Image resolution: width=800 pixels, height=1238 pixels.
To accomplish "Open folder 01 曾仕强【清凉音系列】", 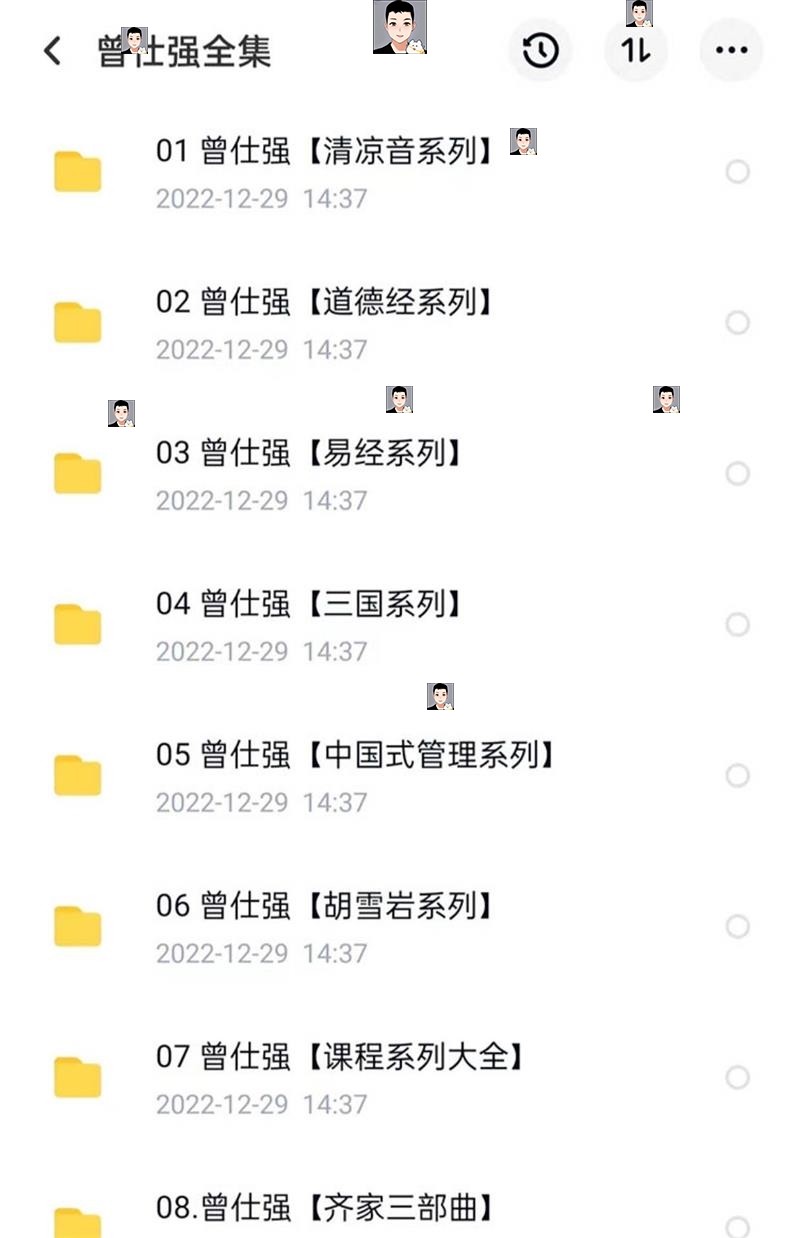I will pyautogui.click(x=325, y=152).
